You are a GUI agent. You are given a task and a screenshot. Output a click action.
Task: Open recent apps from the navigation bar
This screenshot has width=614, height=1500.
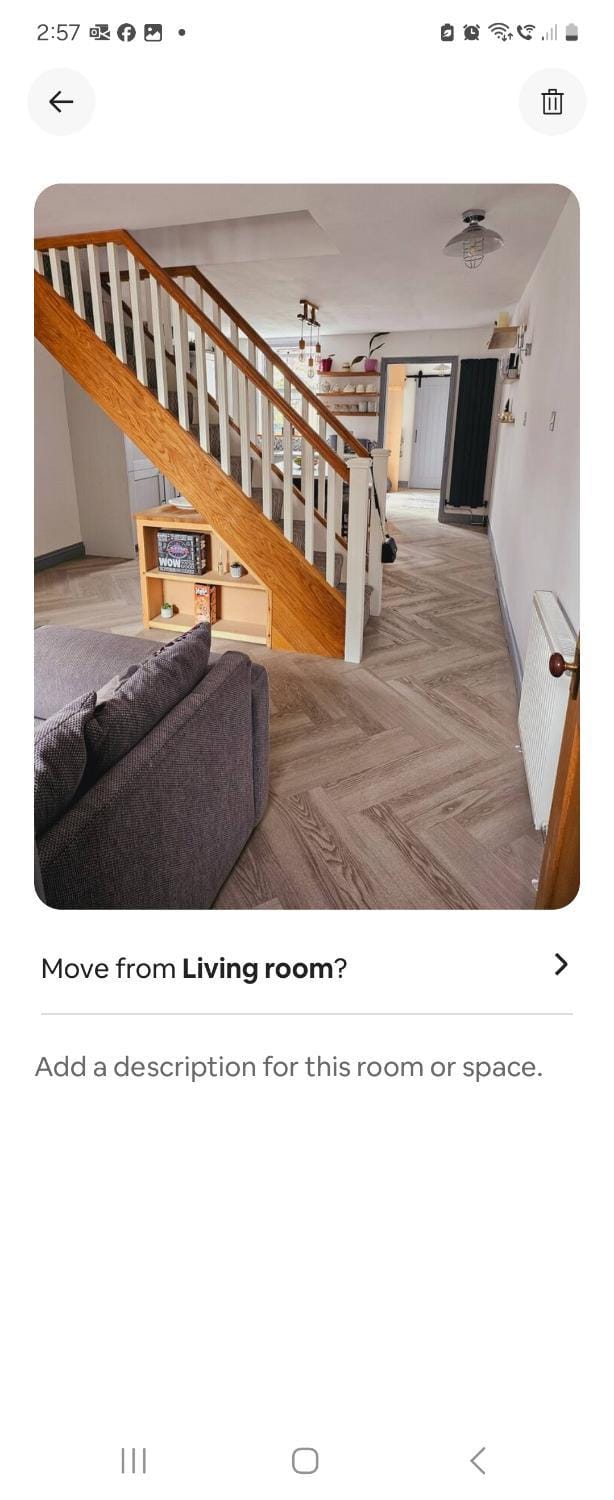[133, 1460]
